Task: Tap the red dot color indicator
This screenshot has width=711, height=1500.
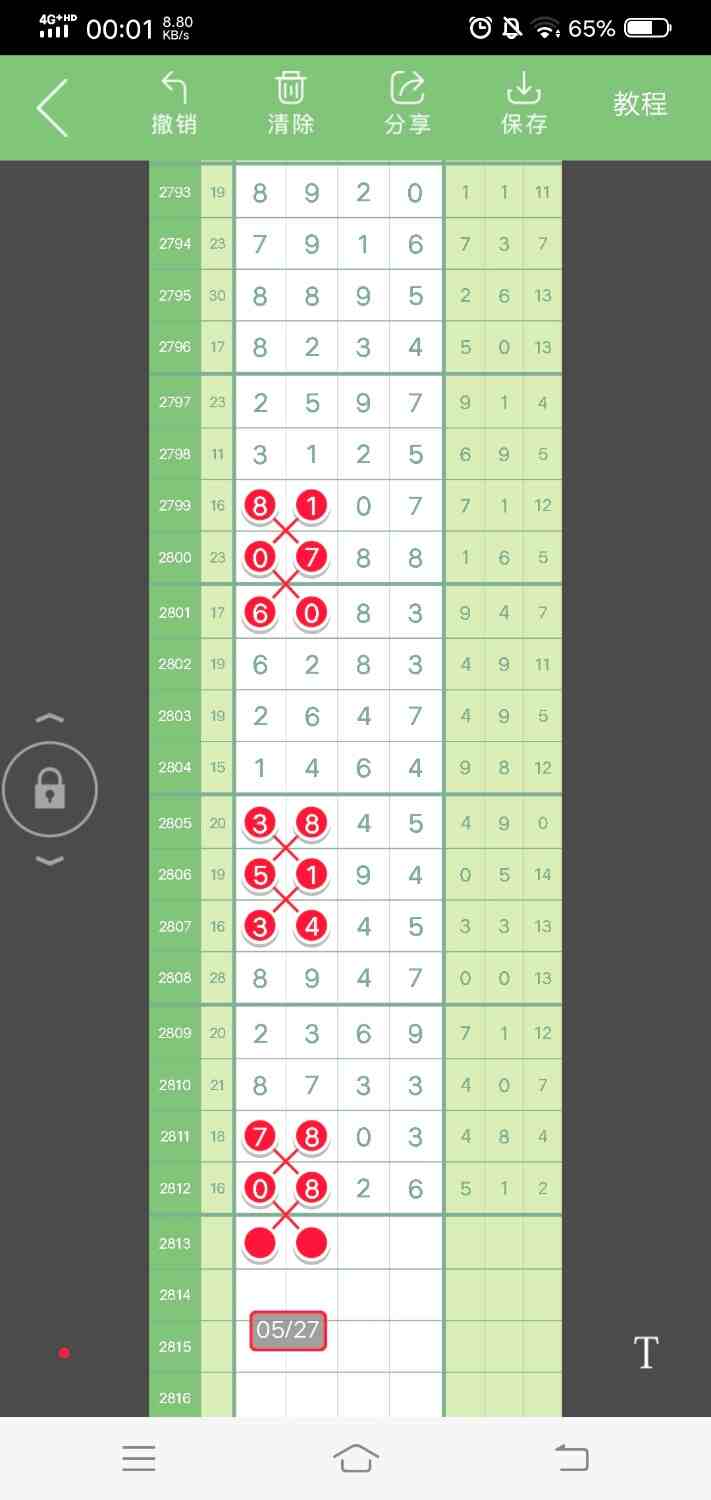Action: 64,1353
